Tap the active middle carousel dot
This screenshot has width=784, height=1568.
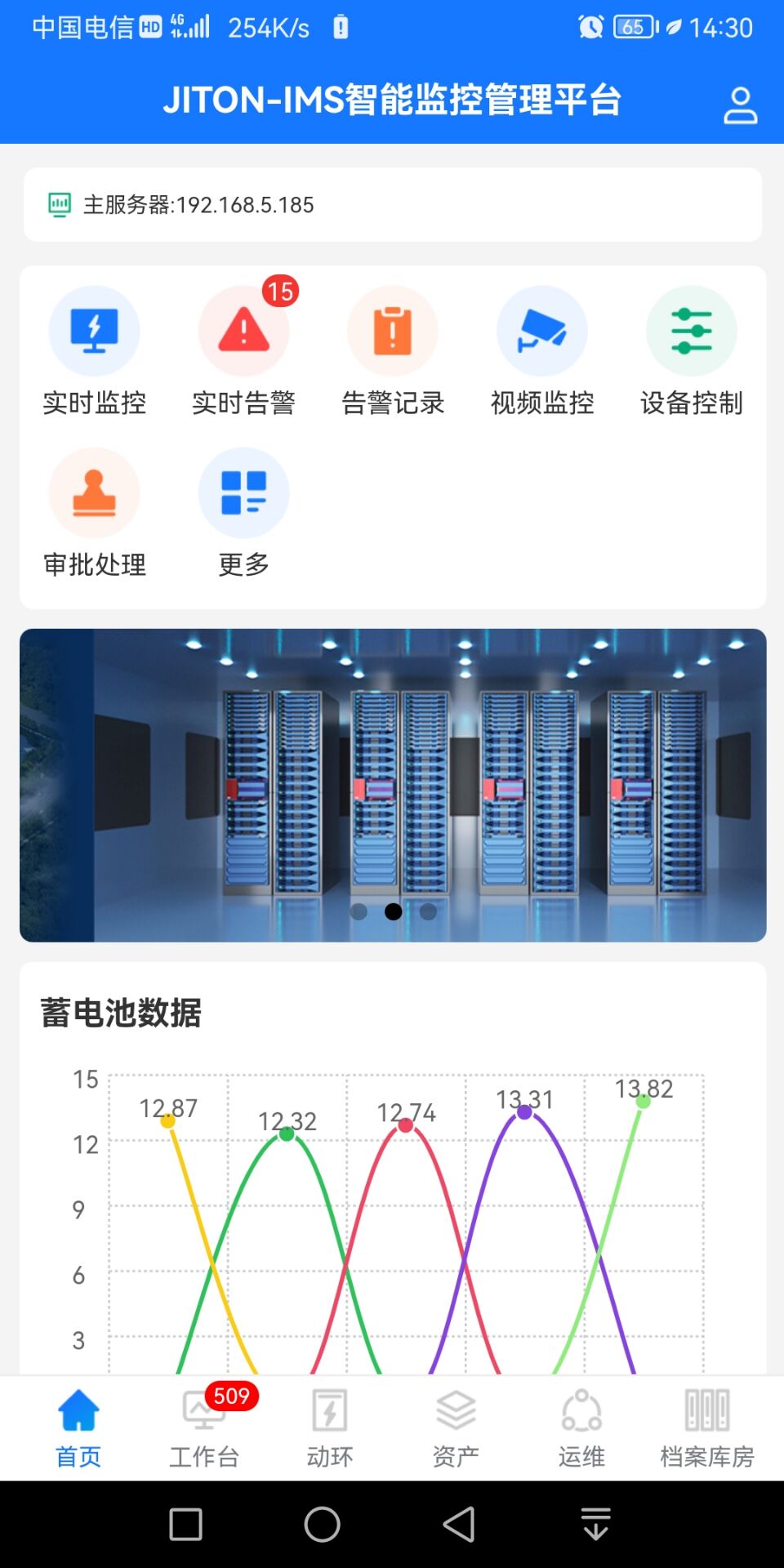point(393,912)
